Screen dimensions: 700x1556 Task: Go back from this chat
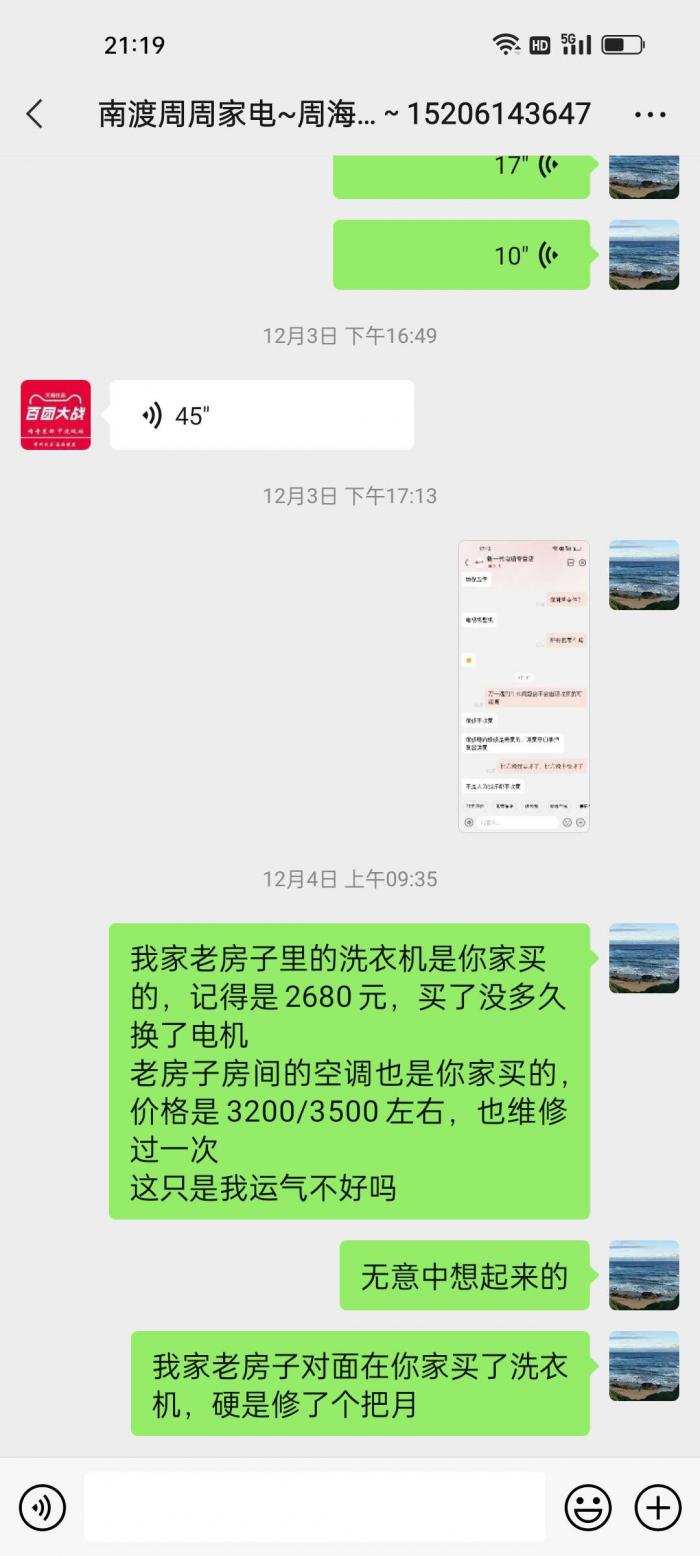(x=35, y=114)
